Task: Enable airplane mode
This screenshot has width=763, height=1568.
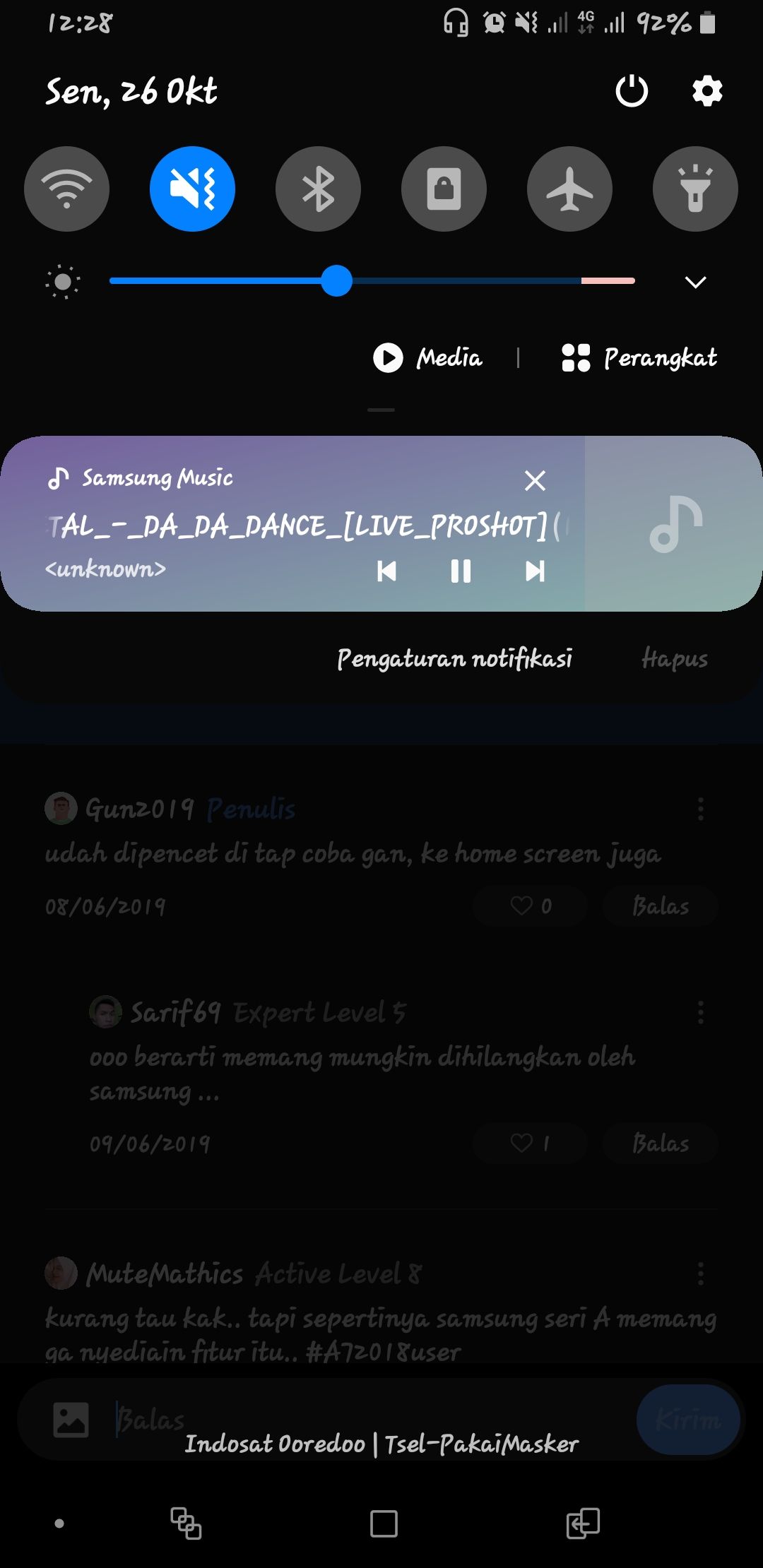Action: click(569, 189)
